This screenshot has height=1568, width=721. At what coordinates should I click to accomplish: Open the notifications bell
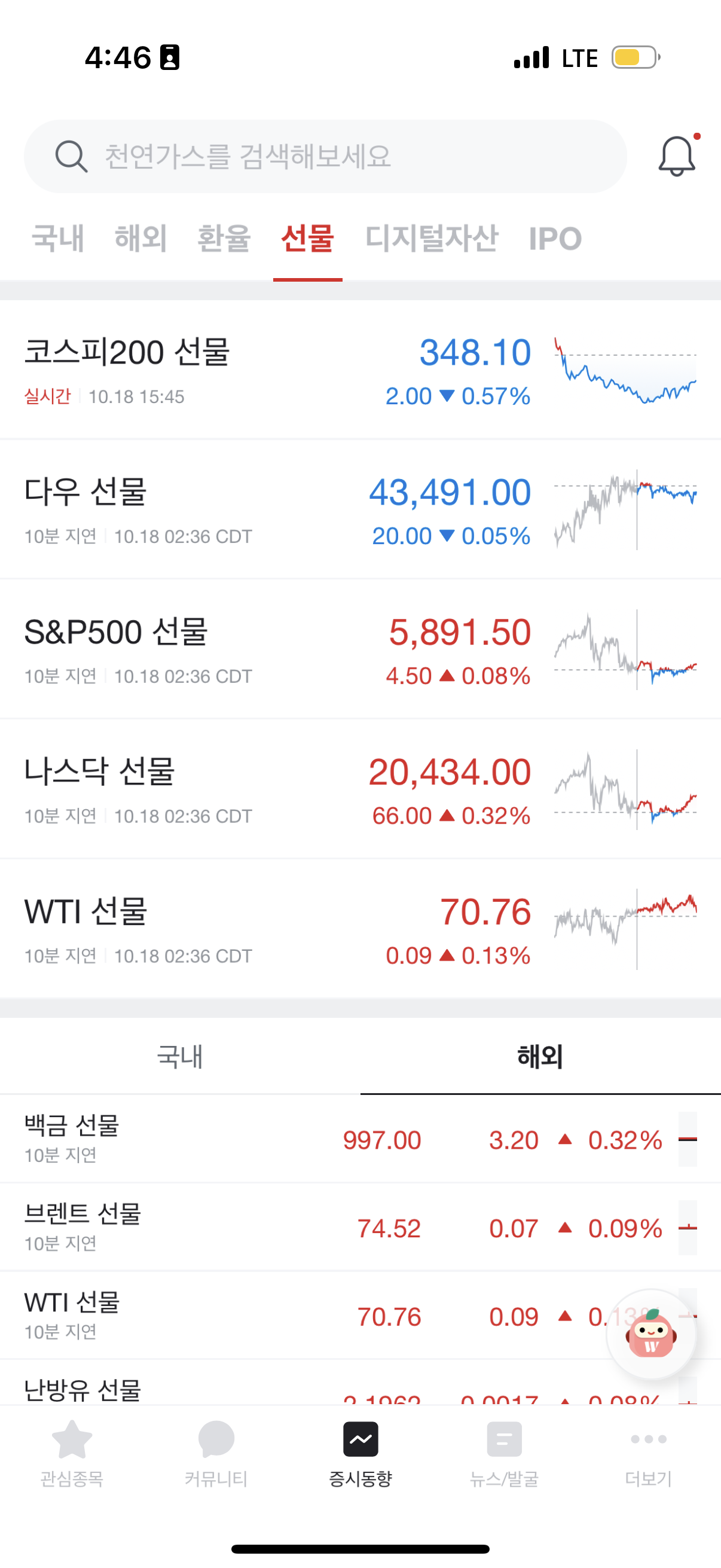coord(677,157)
